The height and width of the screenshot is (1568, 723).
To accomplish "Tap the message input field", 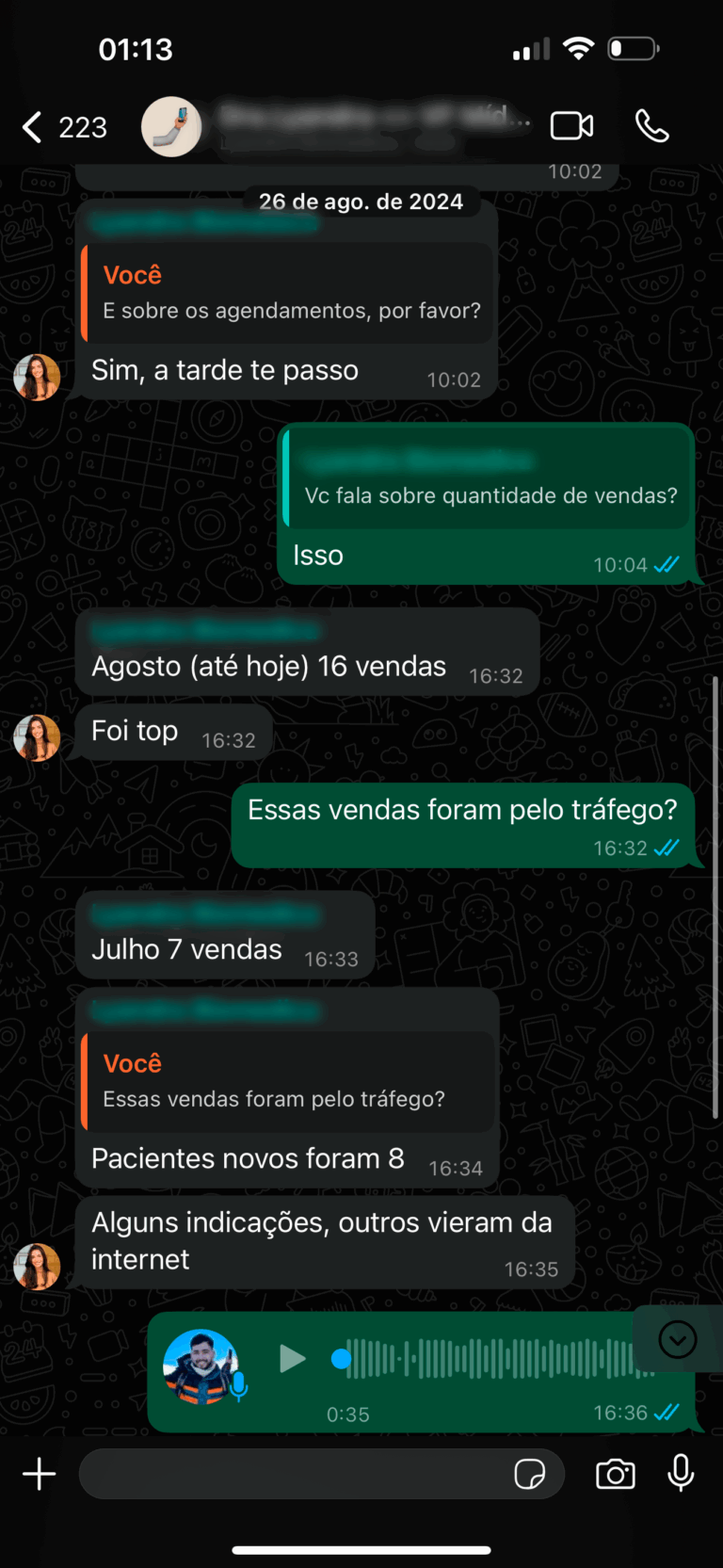I will (292, 1474).
